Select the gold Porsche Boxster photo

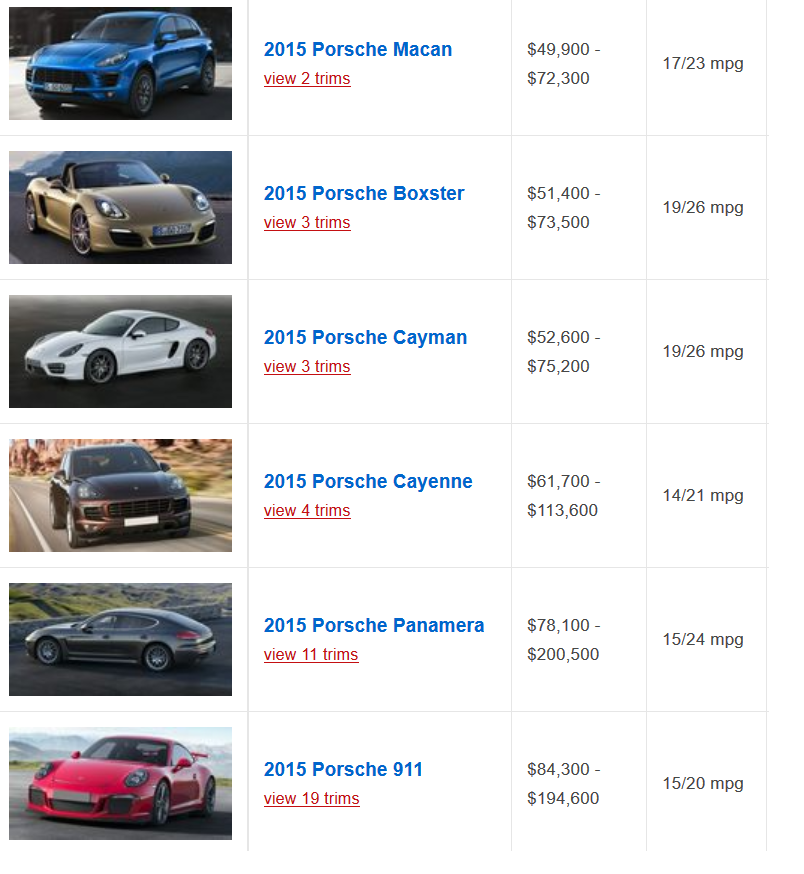pyautogui.click(x=120, y=208)
